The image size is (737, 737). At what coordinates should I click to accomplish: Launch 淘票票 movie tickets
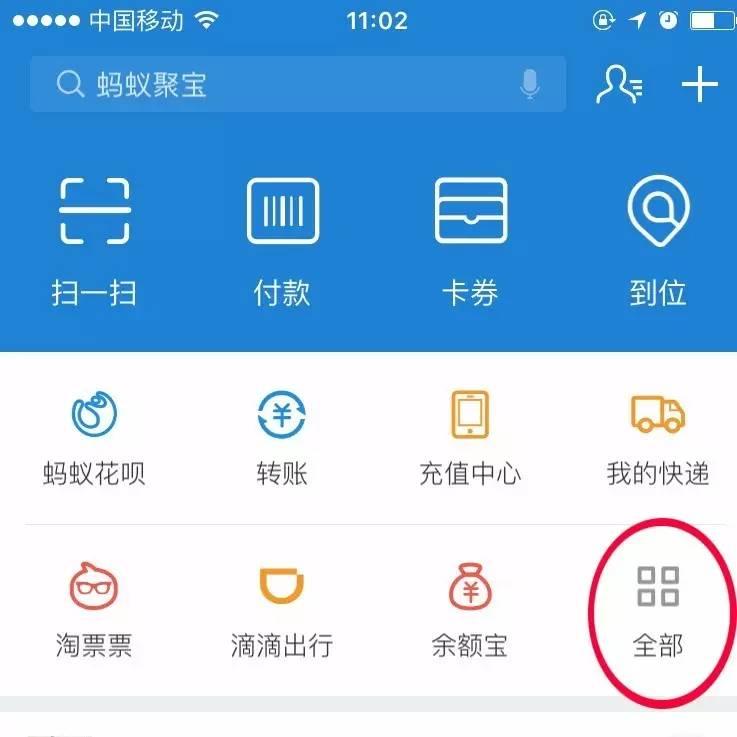point(94,608)
